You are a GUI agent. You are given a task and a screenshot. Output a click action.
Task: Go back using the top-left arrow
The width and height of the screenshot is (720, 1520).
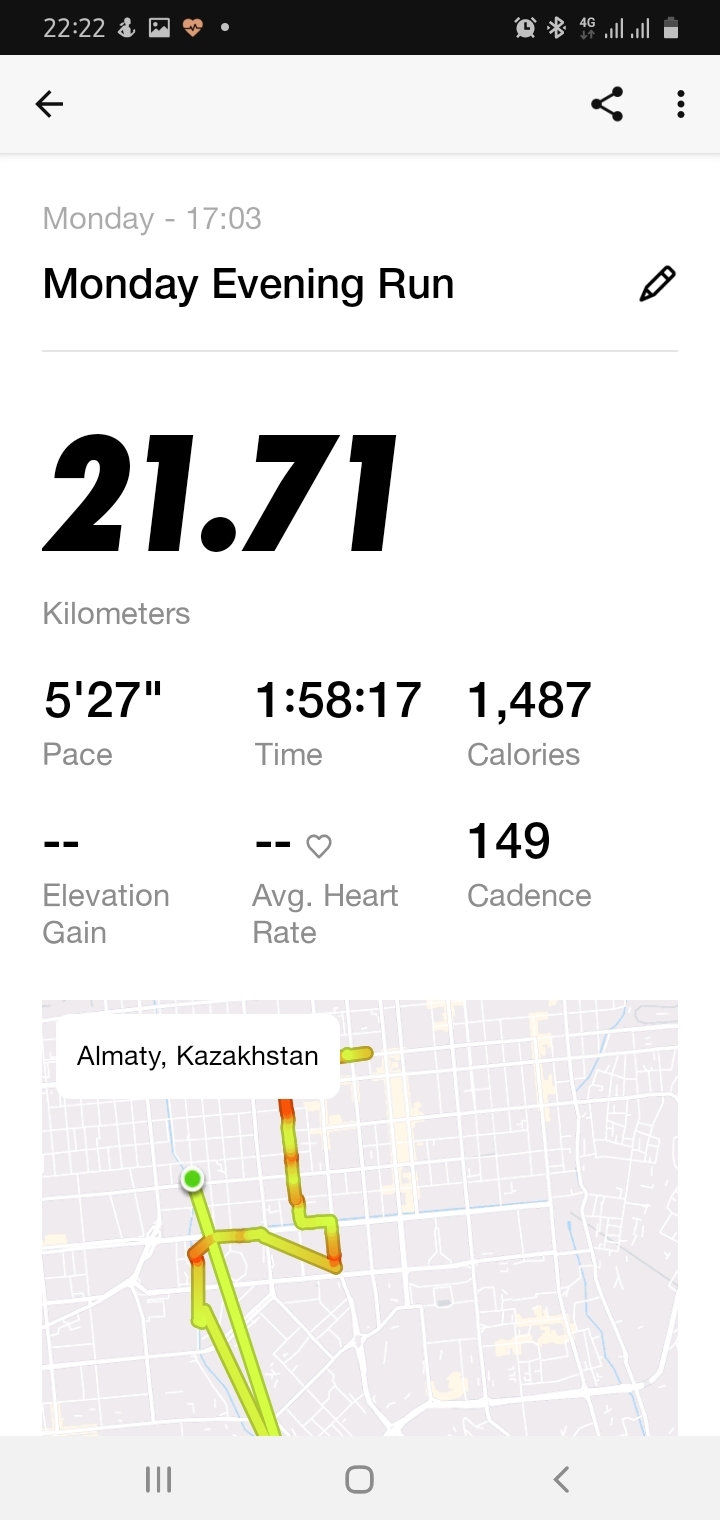49,104
